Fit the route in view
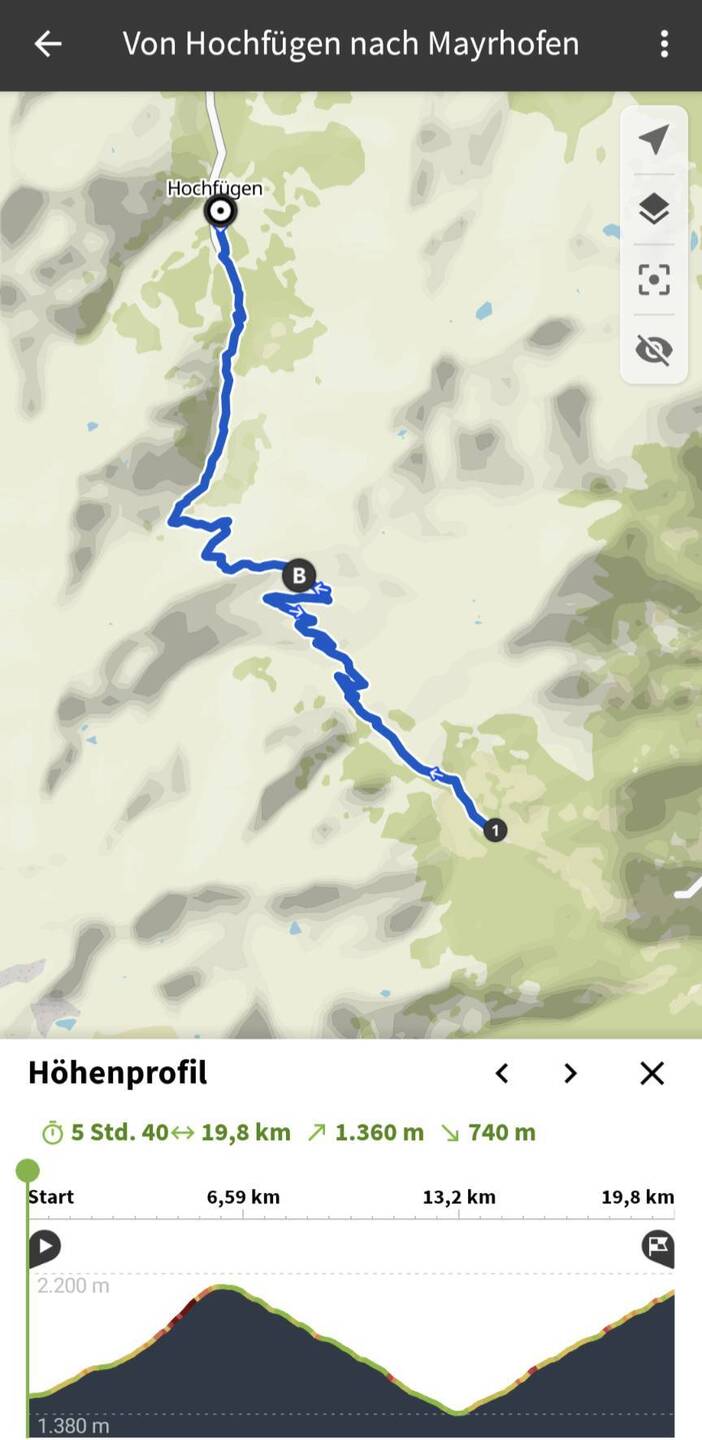Viewport: 702px width, 1440px height. click(x=654, y=280)
